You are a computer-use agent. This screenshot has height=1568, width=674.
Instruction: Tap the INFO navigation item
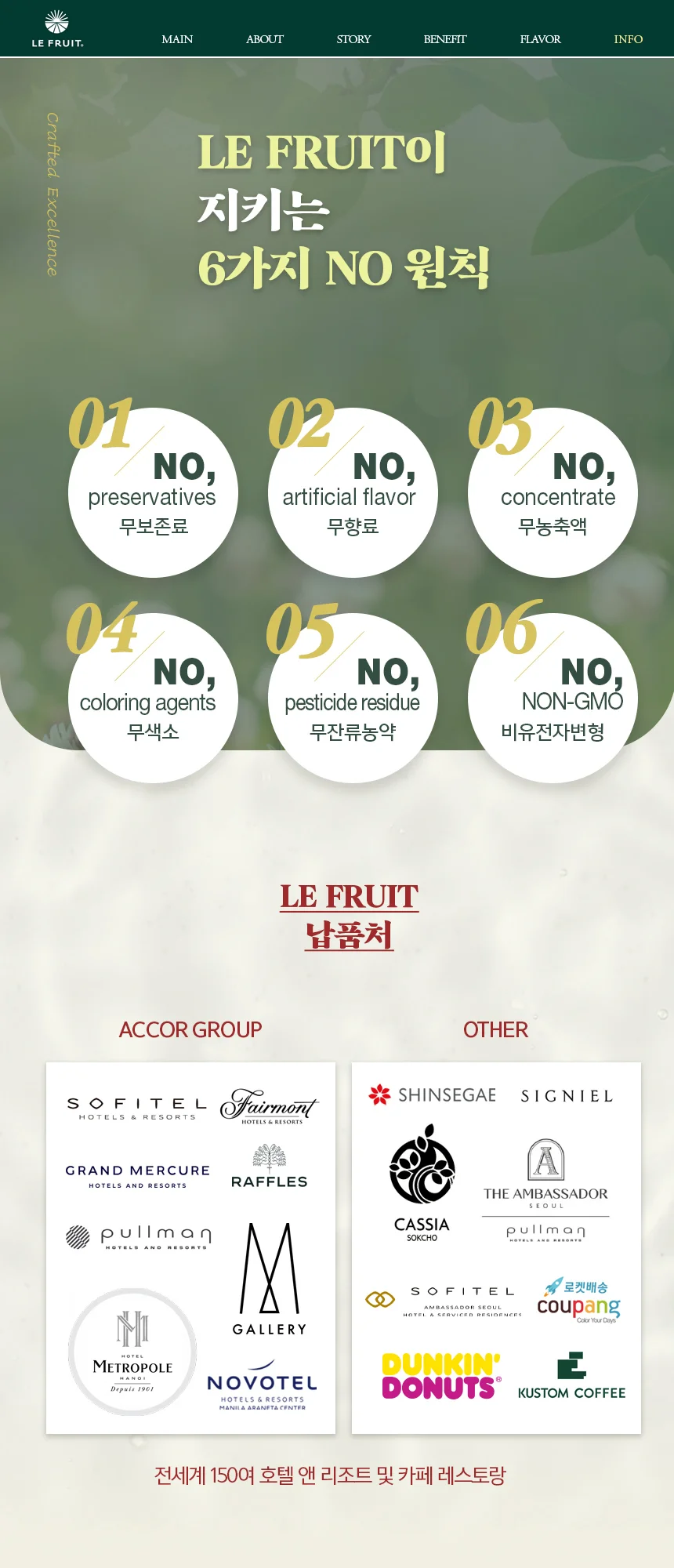tap(628, 39)
